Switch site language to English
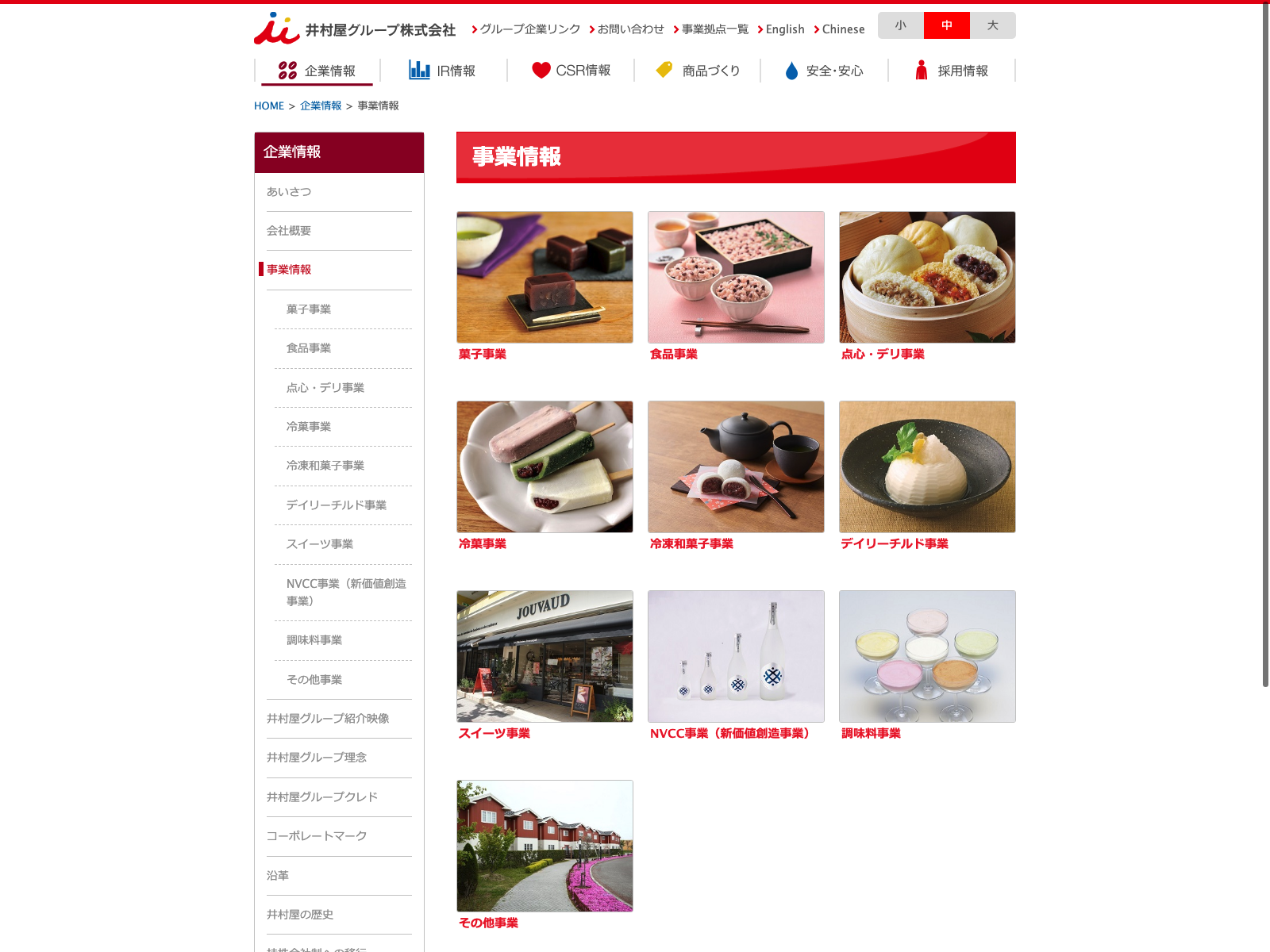1270x952 pixels. [x=784, y=29]
